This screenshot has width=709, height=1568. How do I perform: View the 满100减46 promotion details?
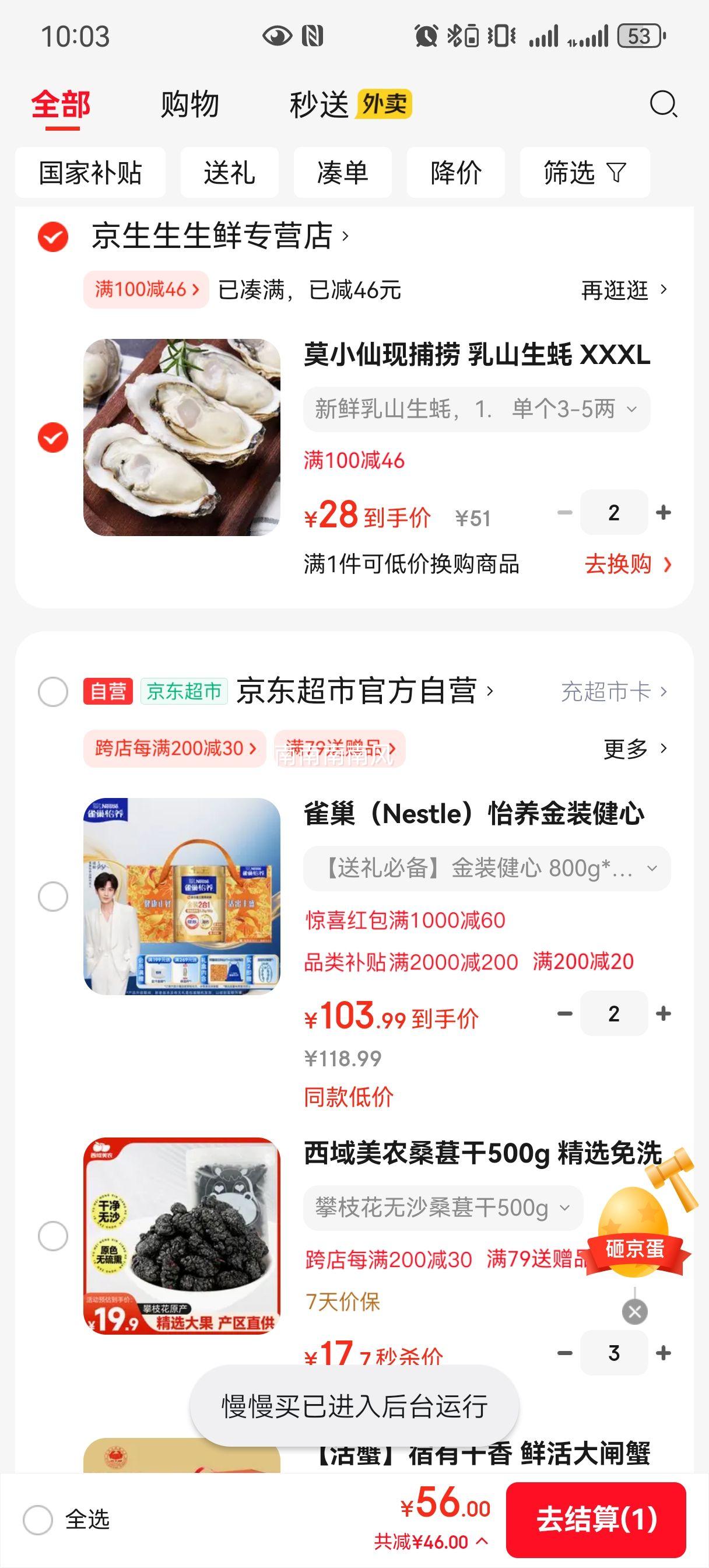coord(146,290)
